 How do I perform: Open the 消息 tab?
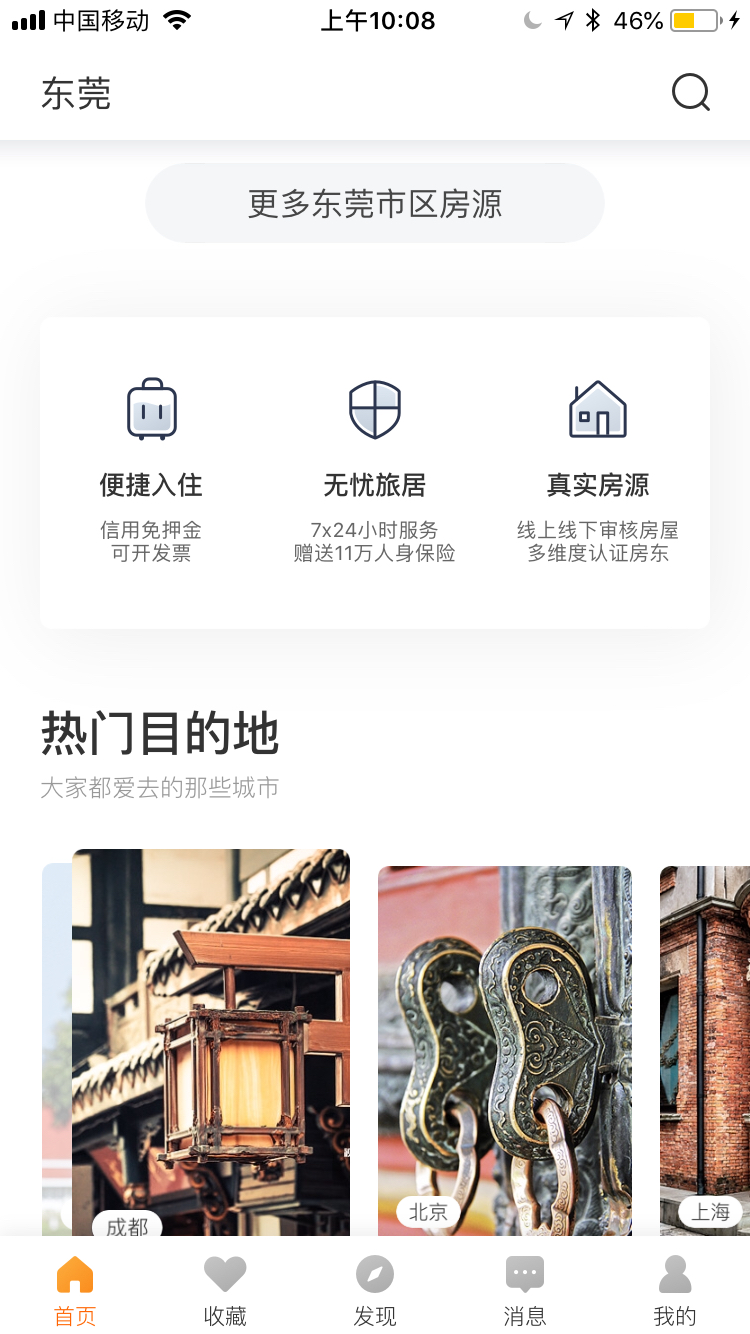525,1291
